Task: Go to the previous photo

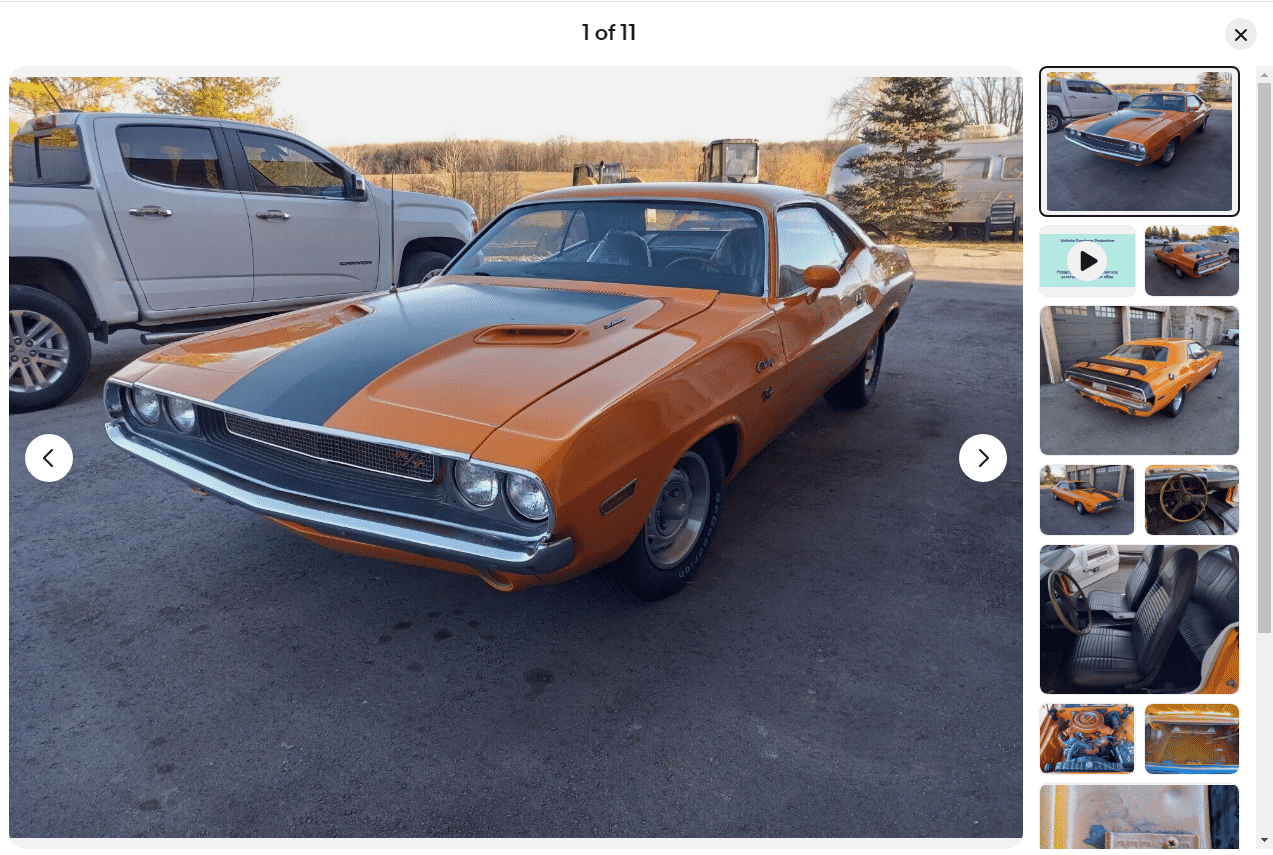Action: click(49, 458)
